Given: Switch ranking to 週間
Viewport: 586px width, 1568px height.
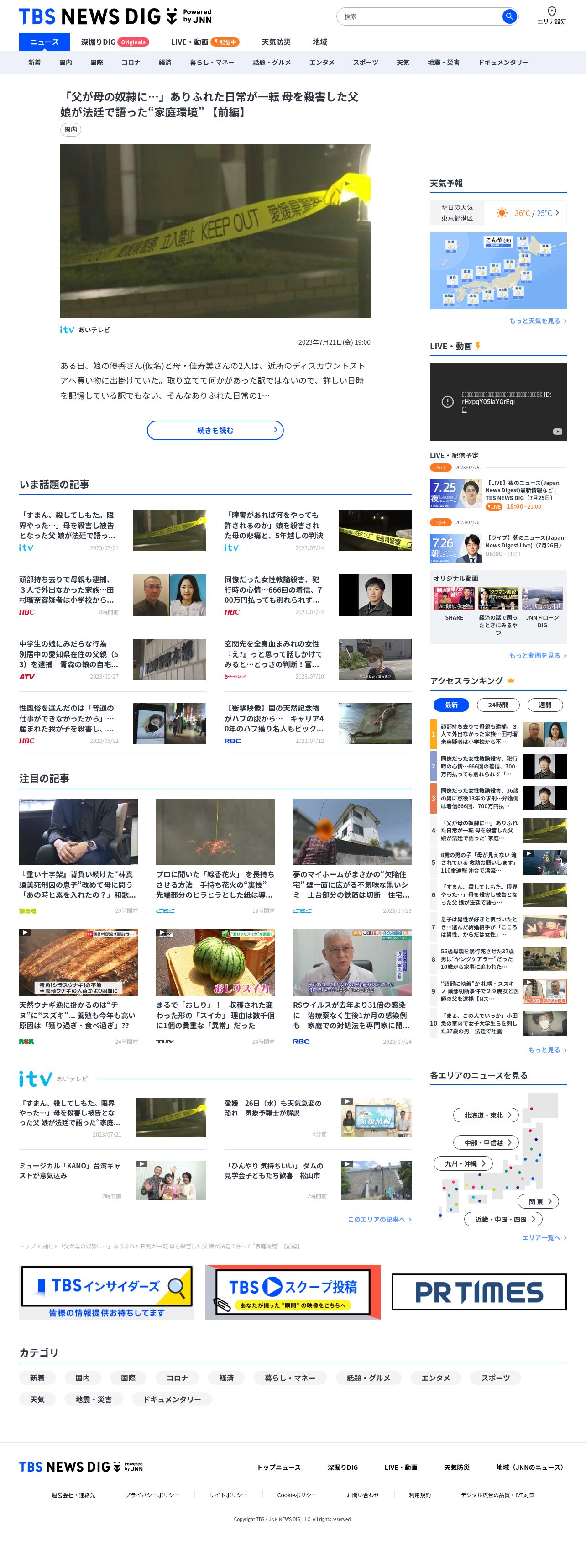Looking at the screenshot, I should coord(544,705).
